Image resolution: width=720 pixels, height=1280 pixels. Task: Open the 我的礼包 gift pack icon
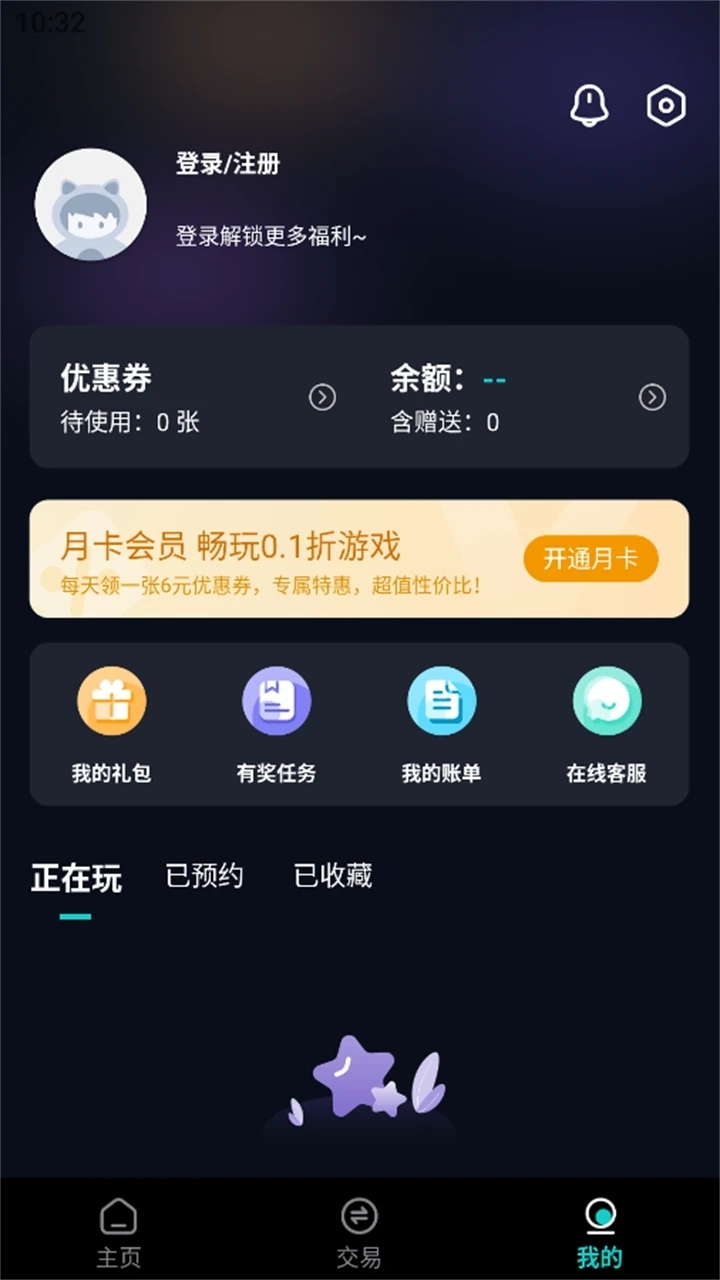click(111, 701)
